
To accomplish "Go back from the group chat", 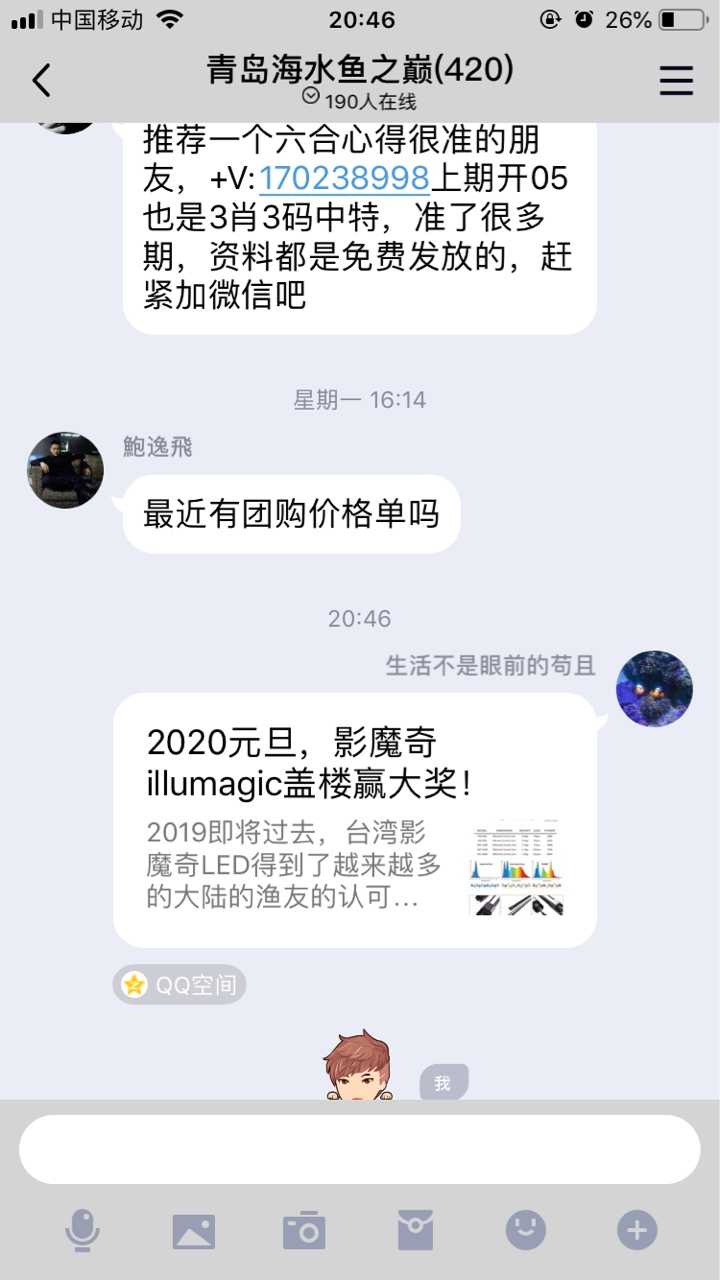I will click(x=41, y=80).
